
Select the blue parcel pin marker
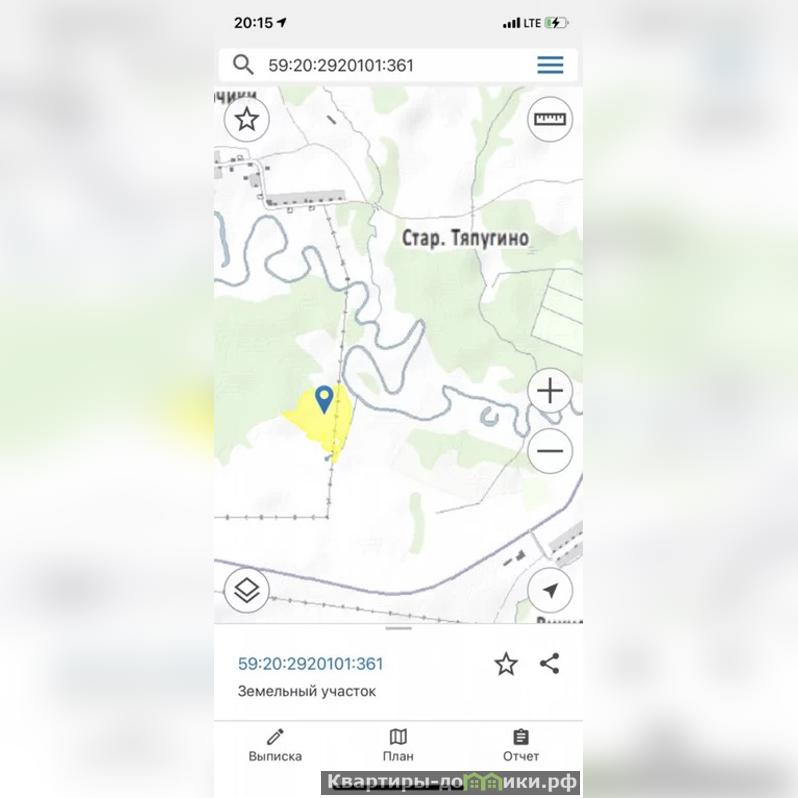click(x=323, y=399)
